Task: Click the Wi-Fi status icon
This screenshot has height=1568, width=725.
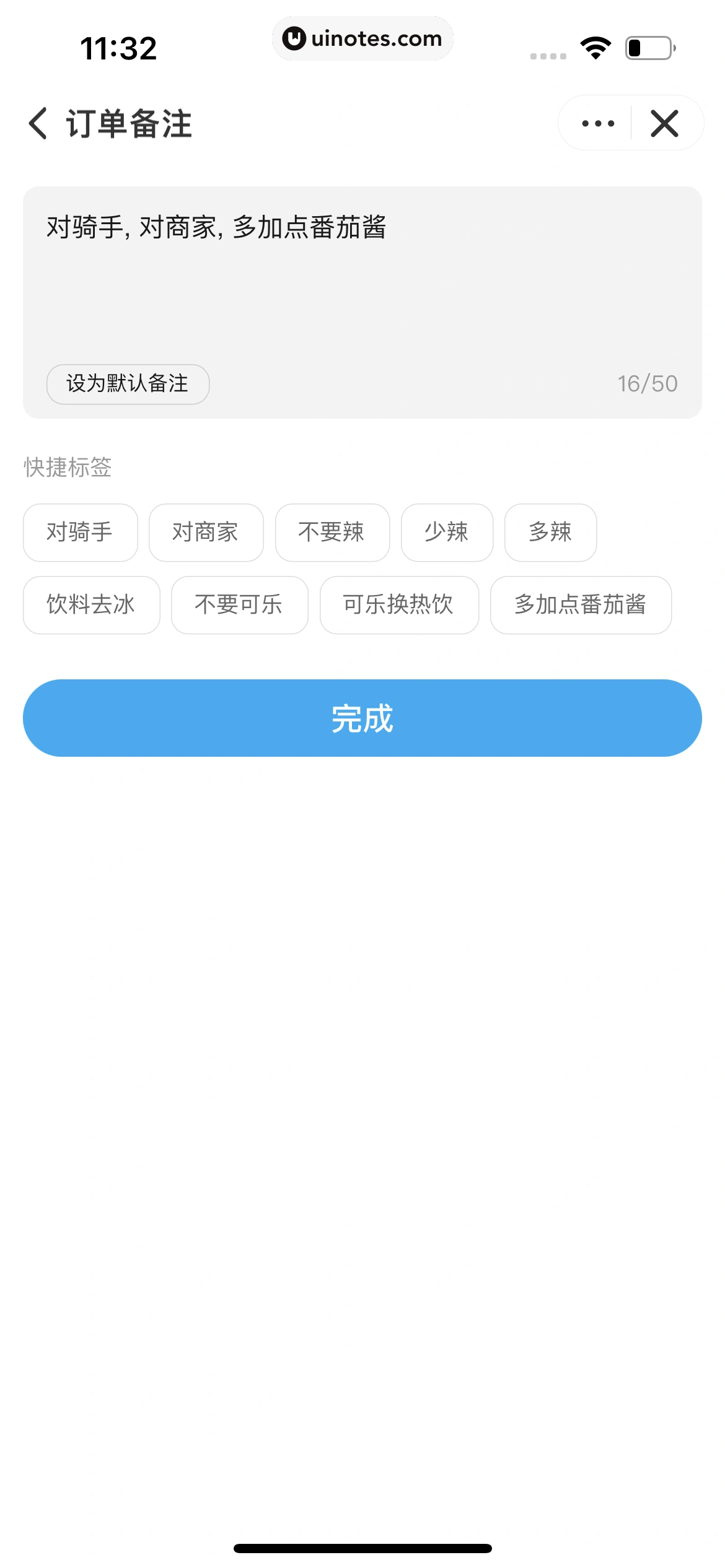Action: pyautogui.click(x=594, y=48)
